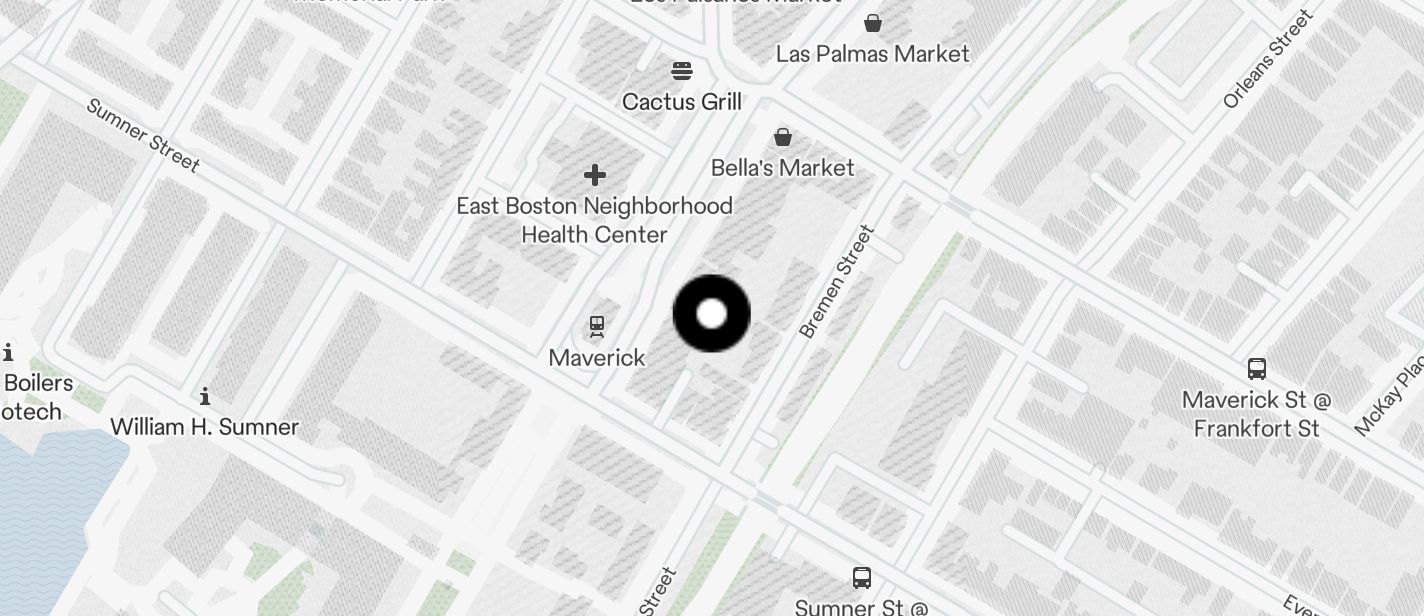This screenshot has height=616, width=1424.
Task: Open East Boston Neighborhood Health Center marker
Action: tap(595, 176)
